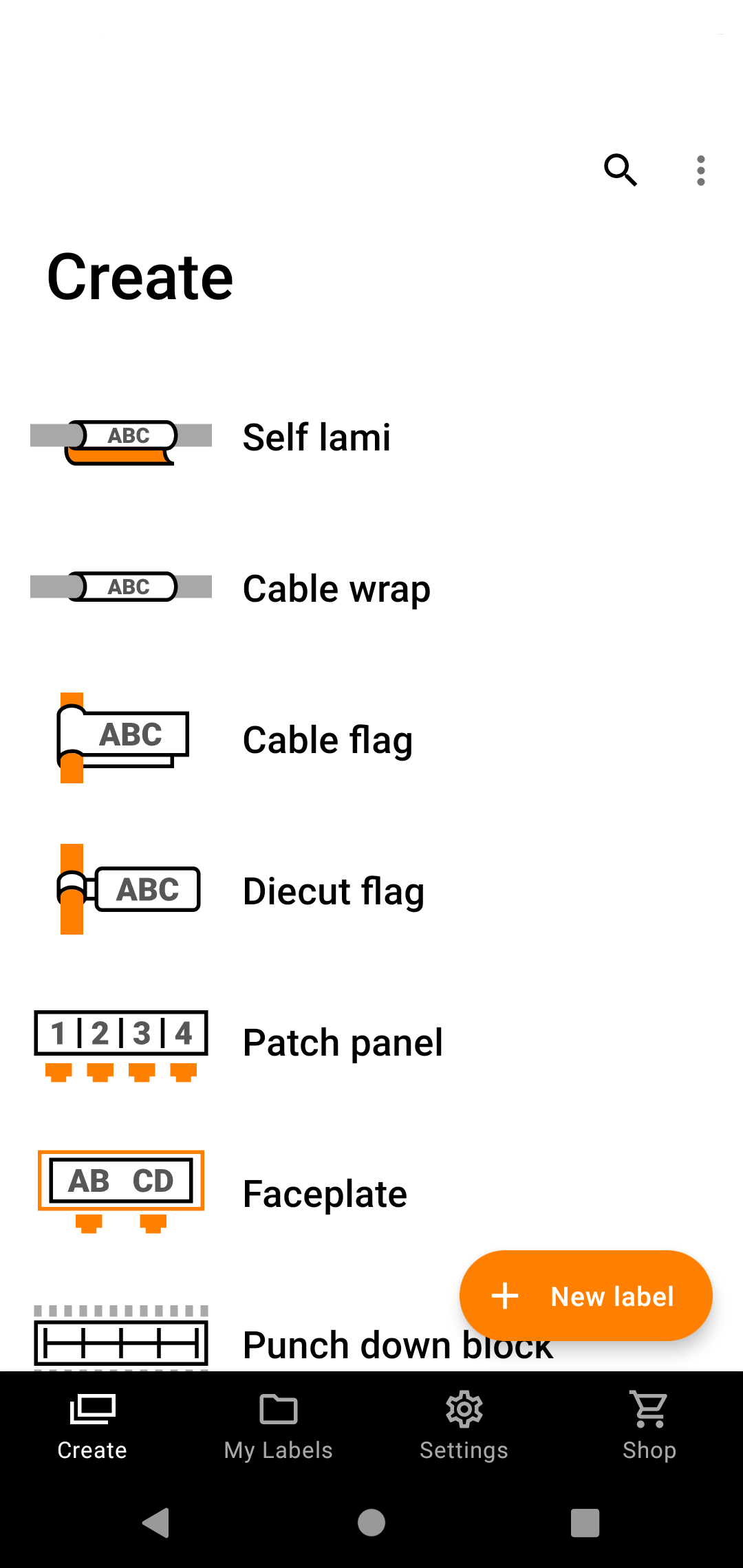
Task: Choose the Cable wrap label type
Action: 336,589
